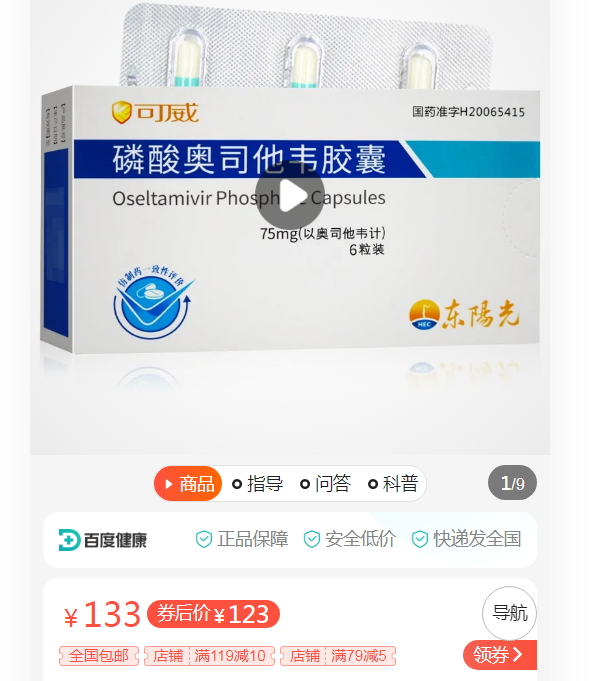Open the 导航 floating button
This screenshot has width=609, height=681.
pos(509,613)
